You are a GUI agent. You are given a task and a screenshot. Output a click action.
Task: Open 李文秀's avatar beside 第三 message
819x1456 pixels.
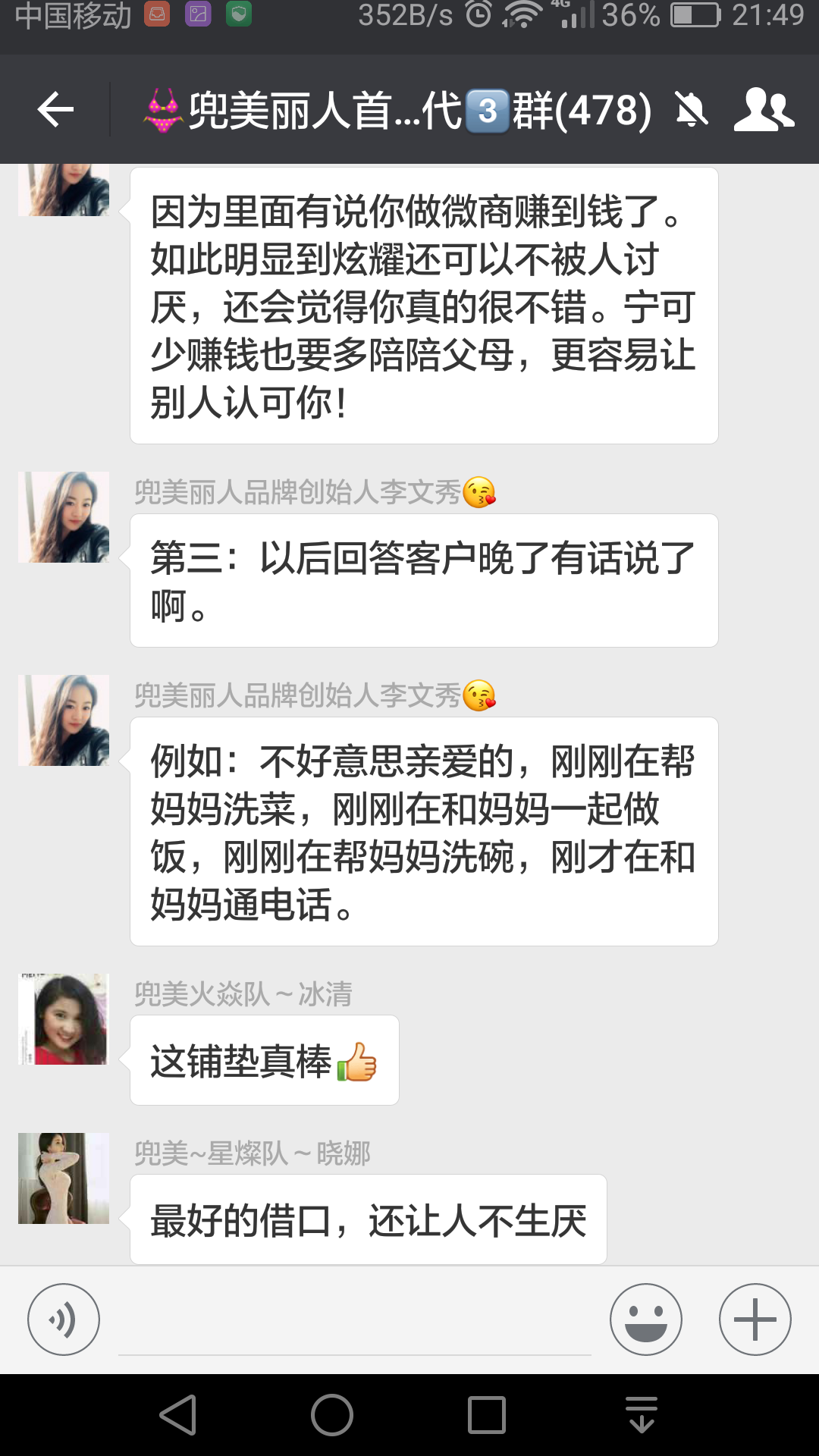64,517
